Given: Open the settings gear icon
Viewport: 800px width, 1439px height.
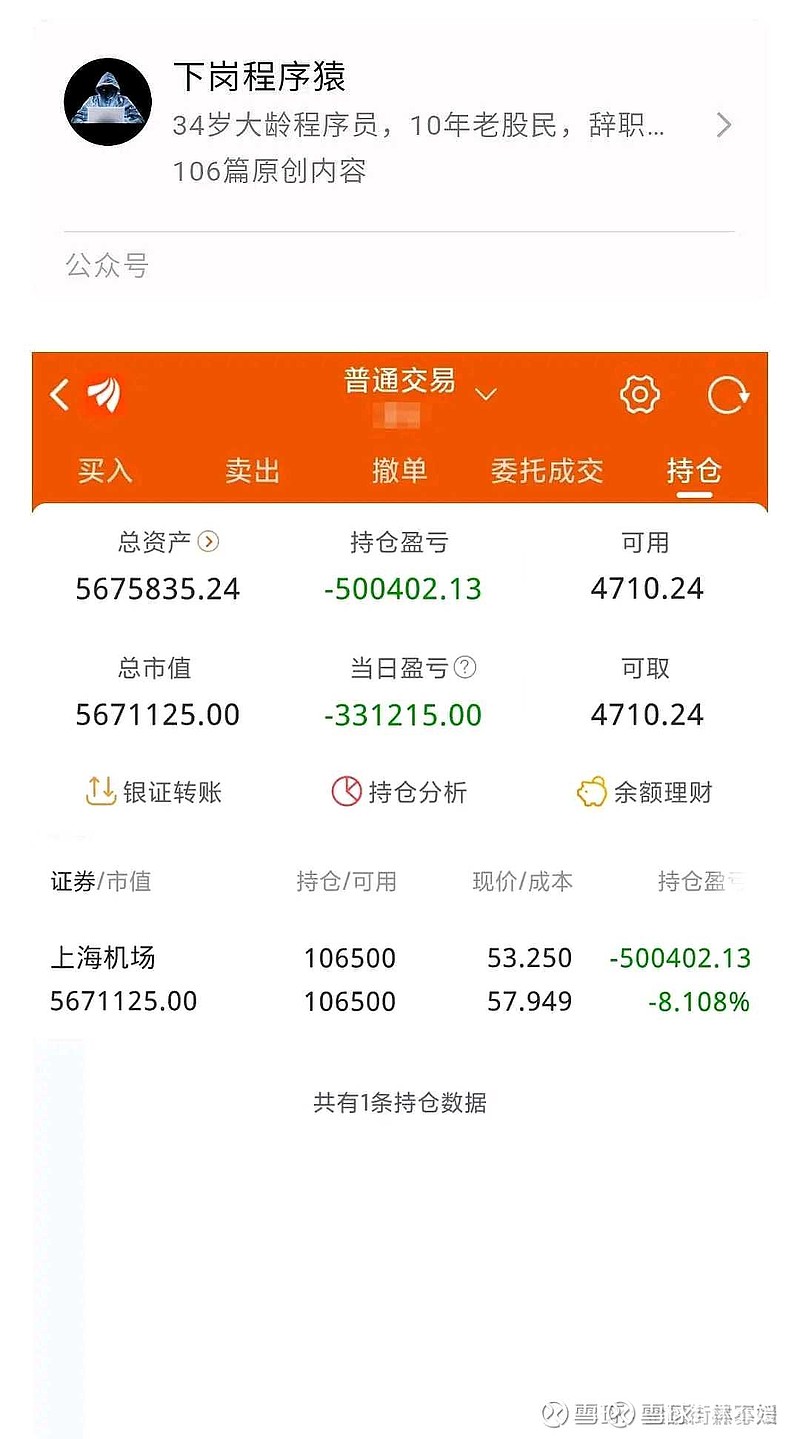Looking at the screenshot, I should [640, 395].
